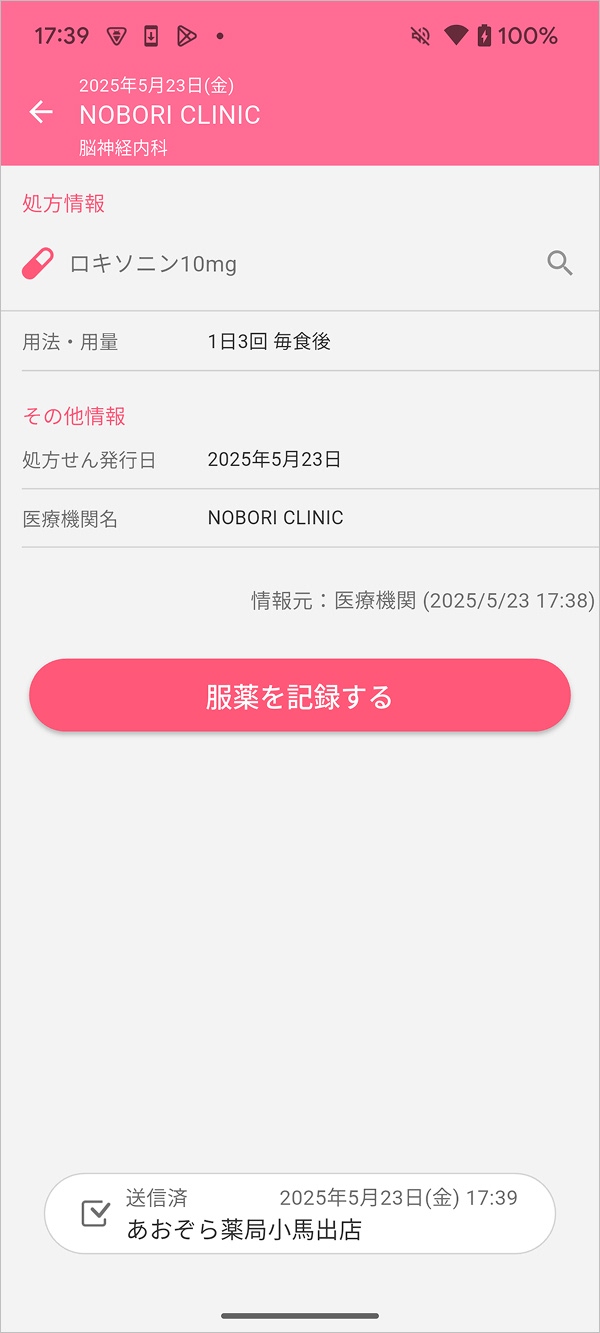Screen dimensions: 600x1333
Task: Search details for ロキソニン10mg
Action: pyautogui.click(x=560, y=264)
